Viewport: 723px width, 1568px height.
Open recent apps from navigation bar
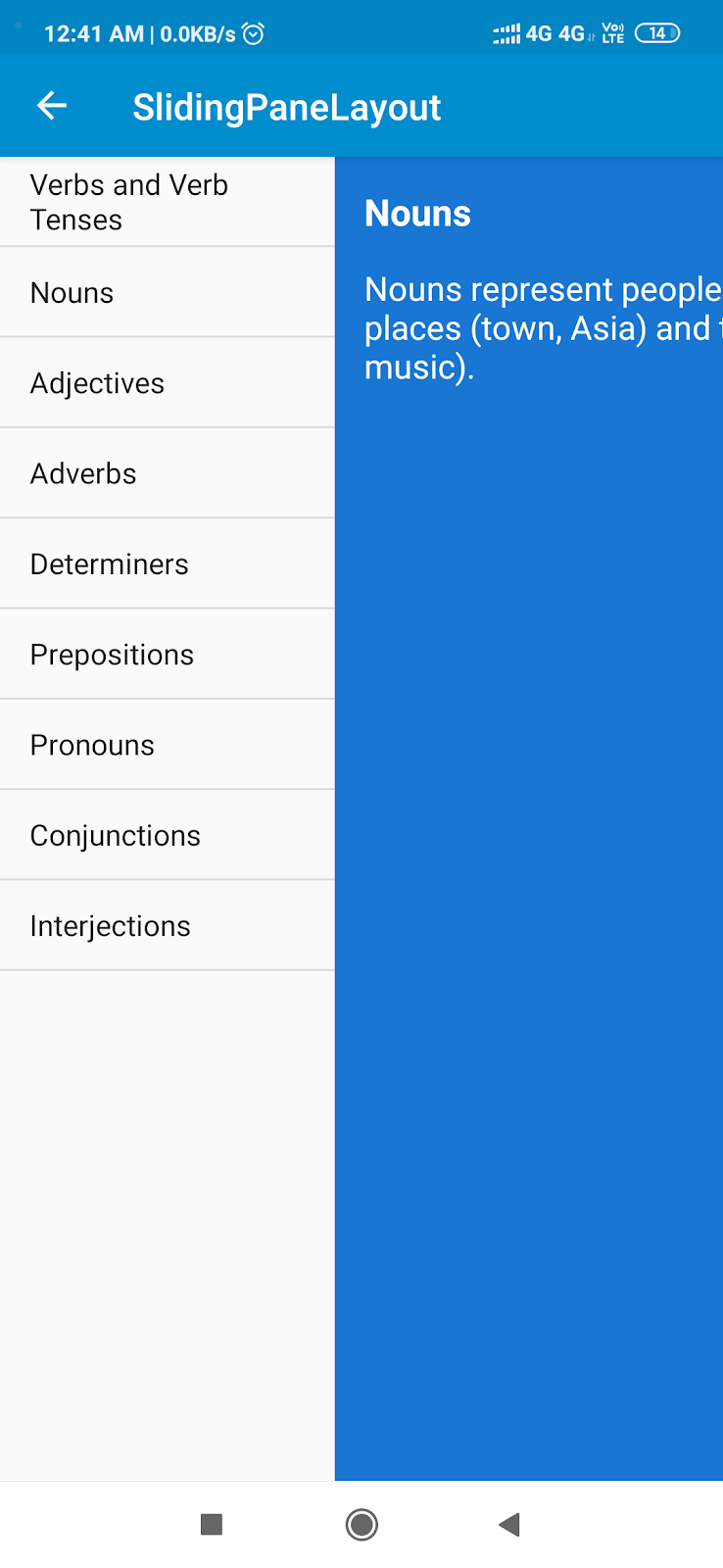tap(212, 1524)
